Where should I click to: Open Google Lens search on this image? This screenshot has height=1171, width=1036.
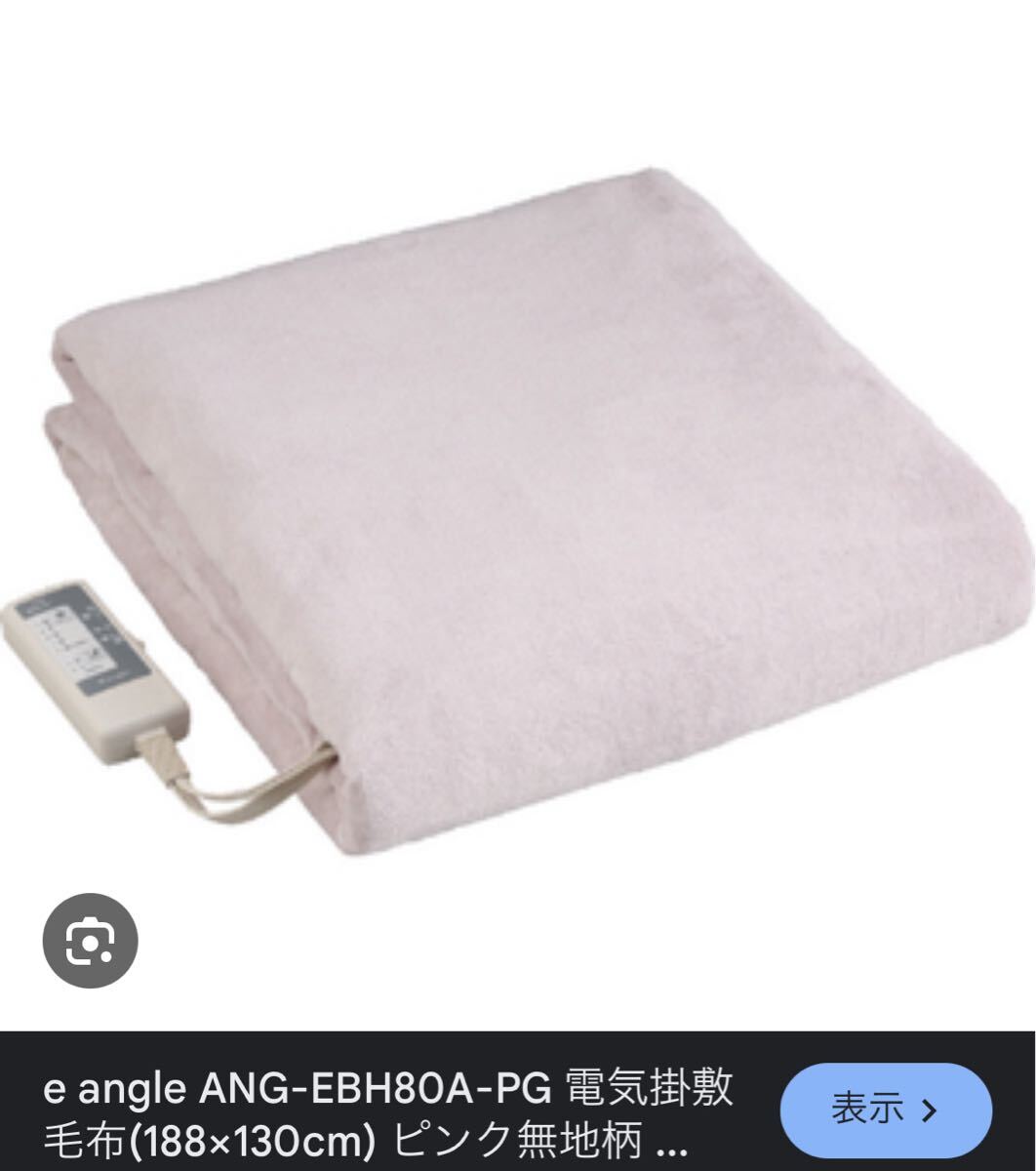pyautogui.click(x=91, y=941)
